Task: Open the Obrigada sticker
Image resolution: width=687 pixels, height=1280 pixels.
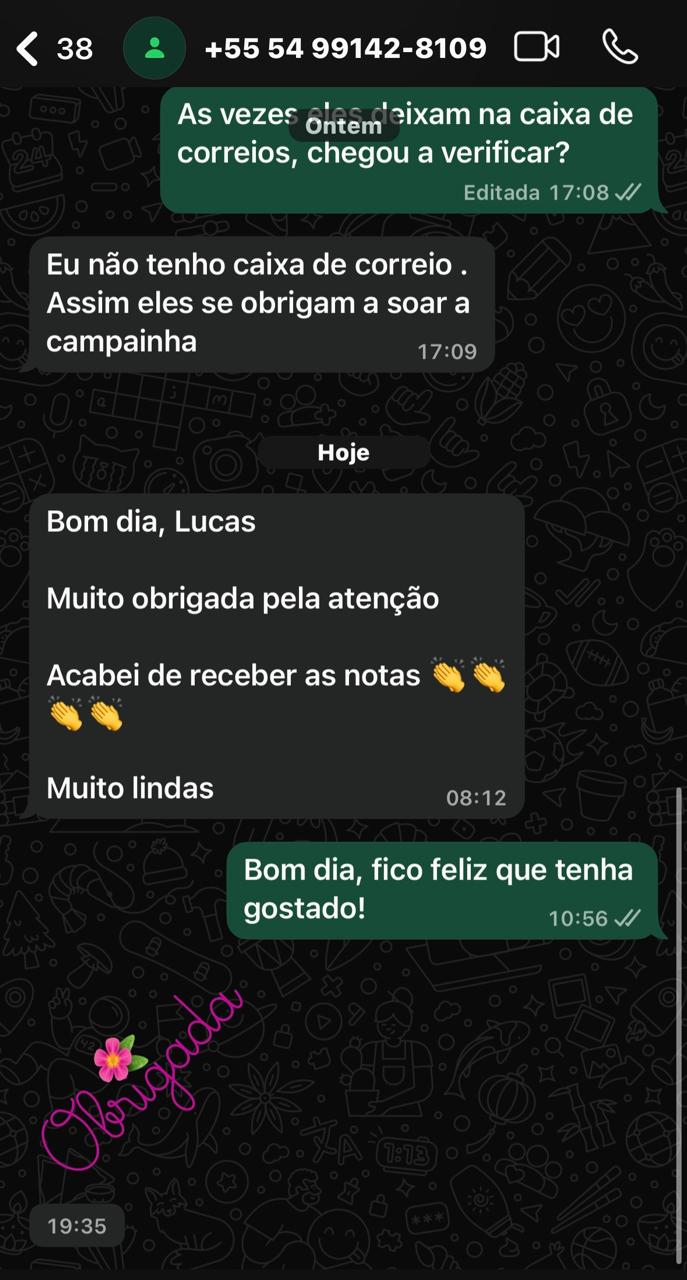Action: click(x=140, y=1075)
